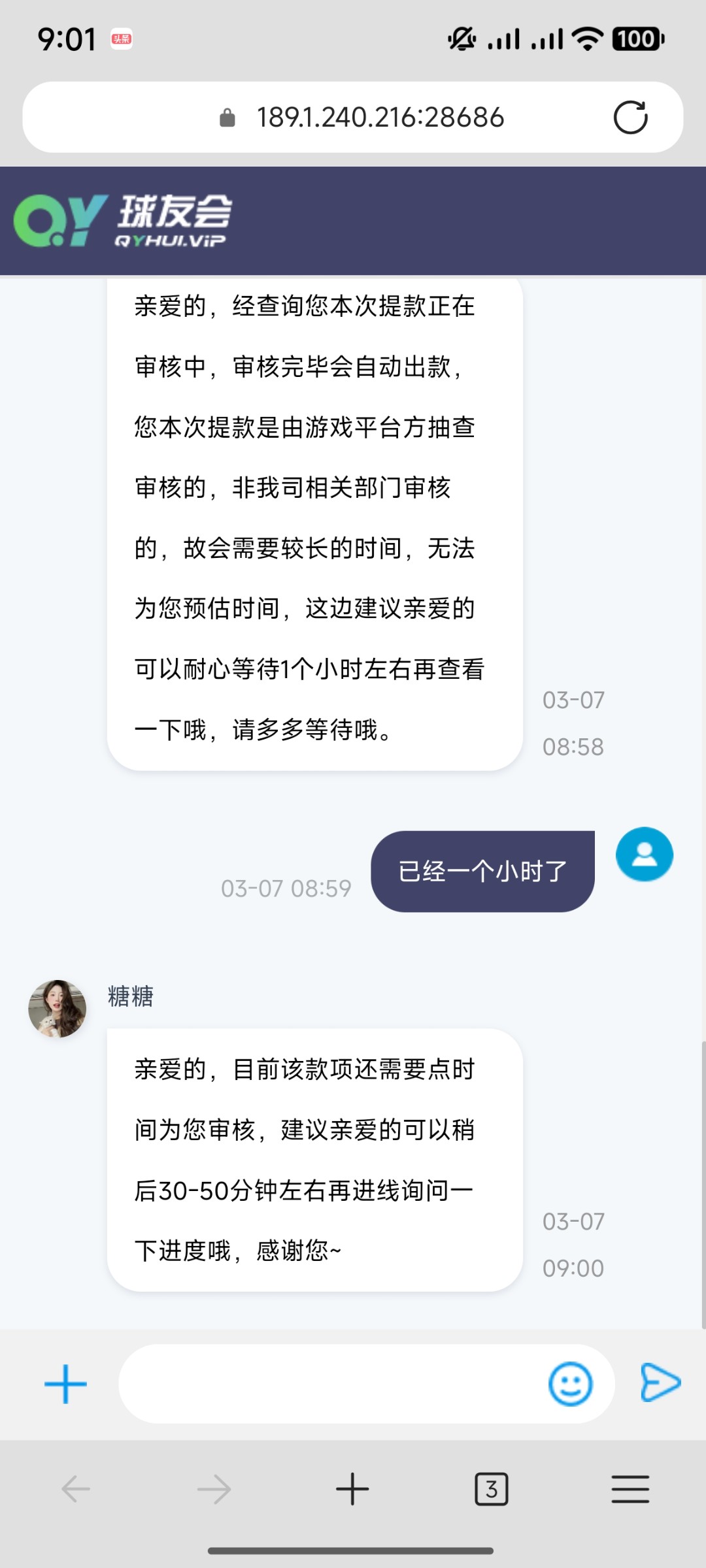The height and width of the screenshot is (1568, 706).
Task: Open the attachment plus button beside the message box
Action: (x=65, y=1384)
